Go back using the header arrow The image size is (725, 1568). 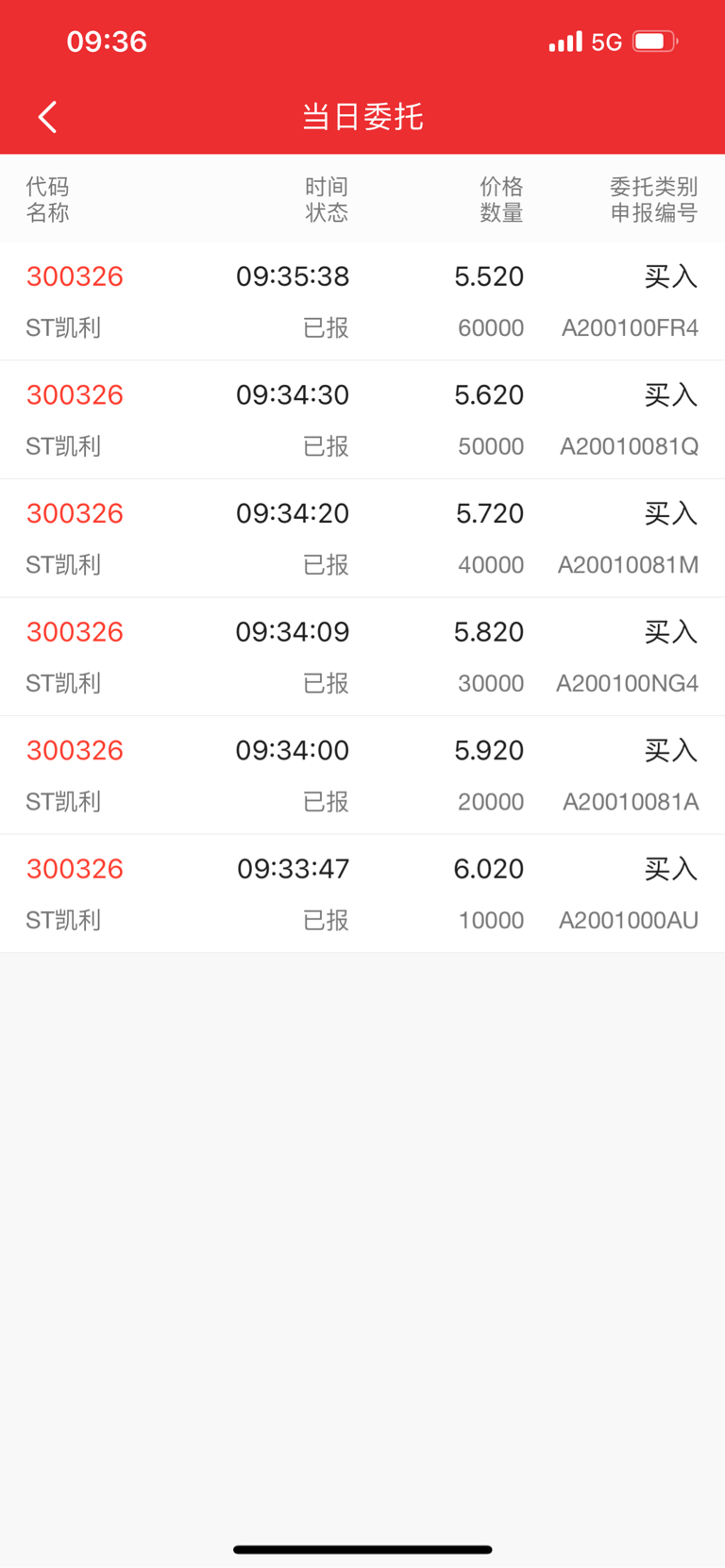[48, 117]
